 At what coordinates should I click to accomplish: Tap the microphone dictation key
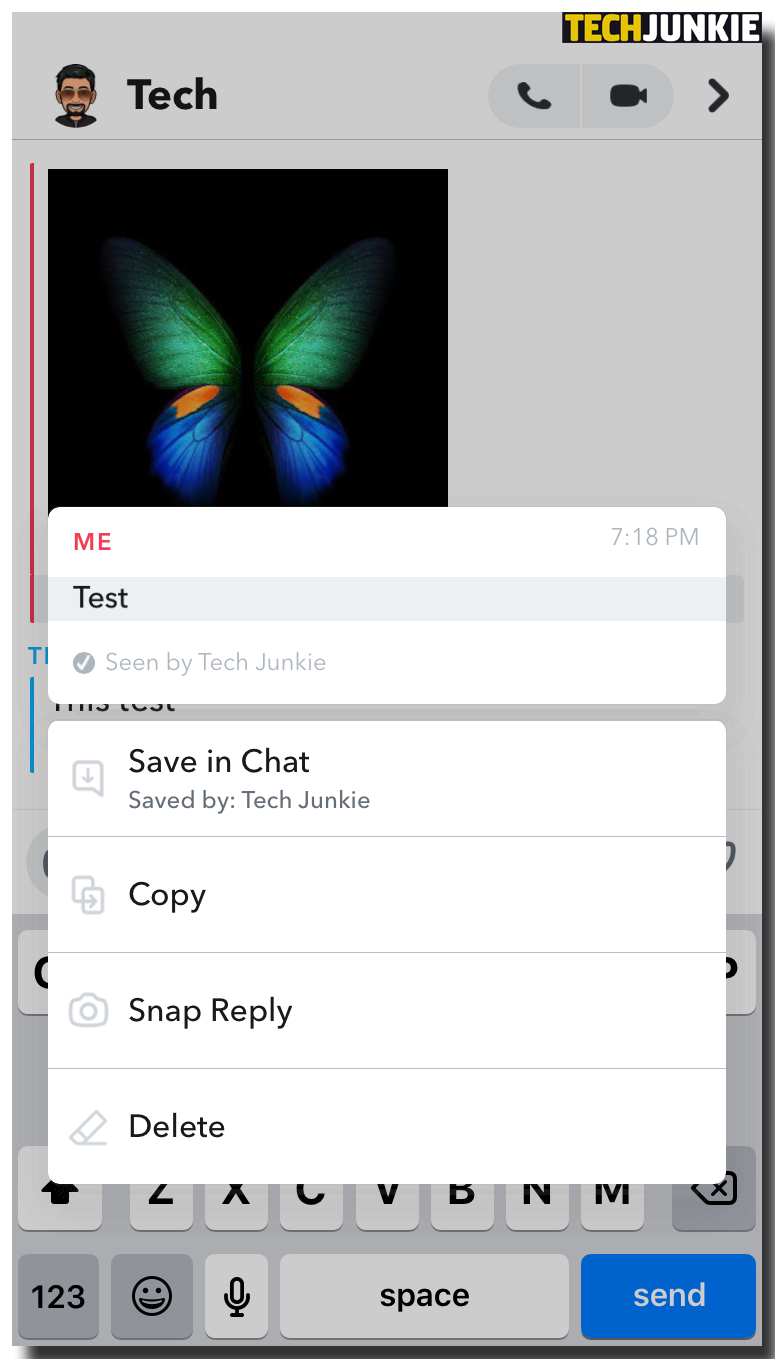click(237, 1296)
